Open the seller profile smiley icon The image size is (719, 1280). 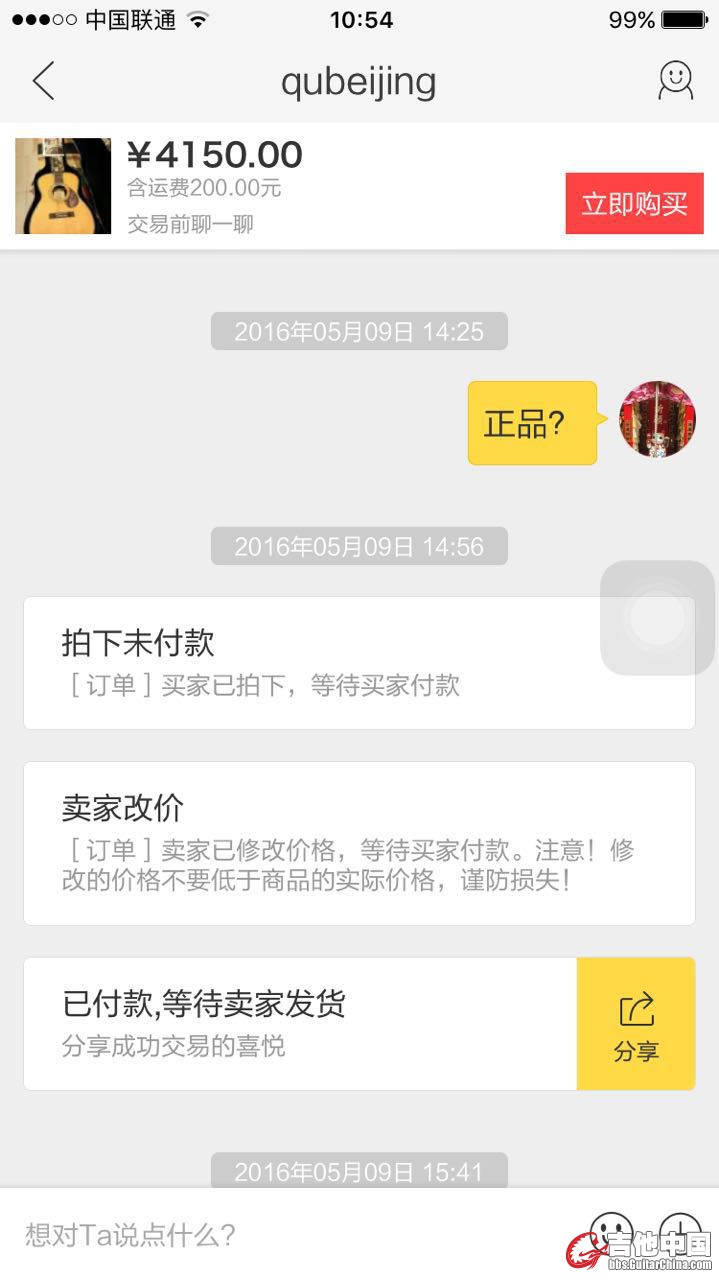coord(675,81)
